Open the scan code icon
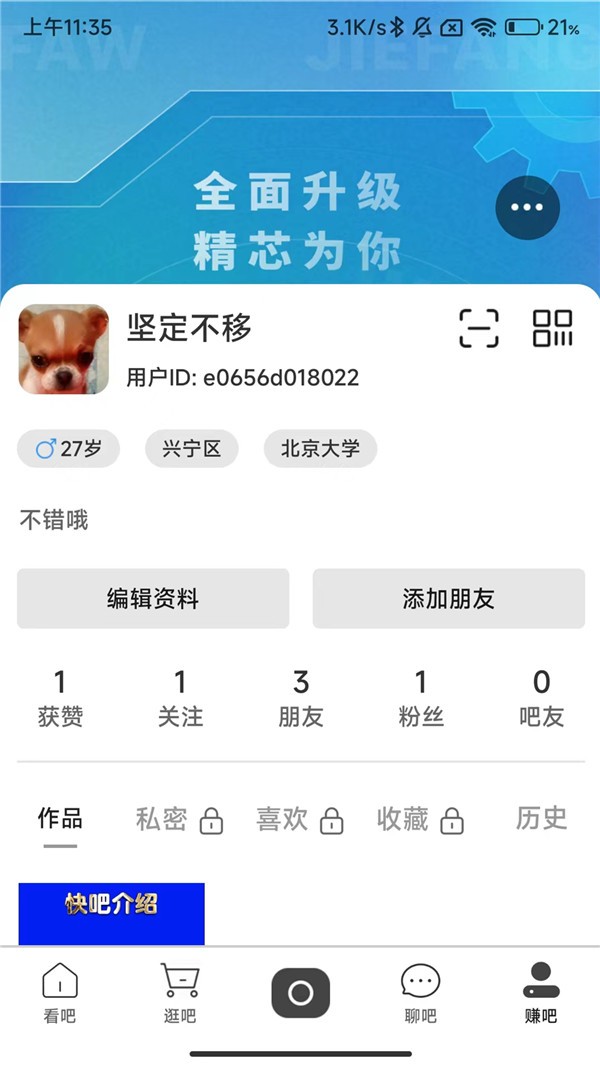600x1066 pixels. click(x=479, y=328)
